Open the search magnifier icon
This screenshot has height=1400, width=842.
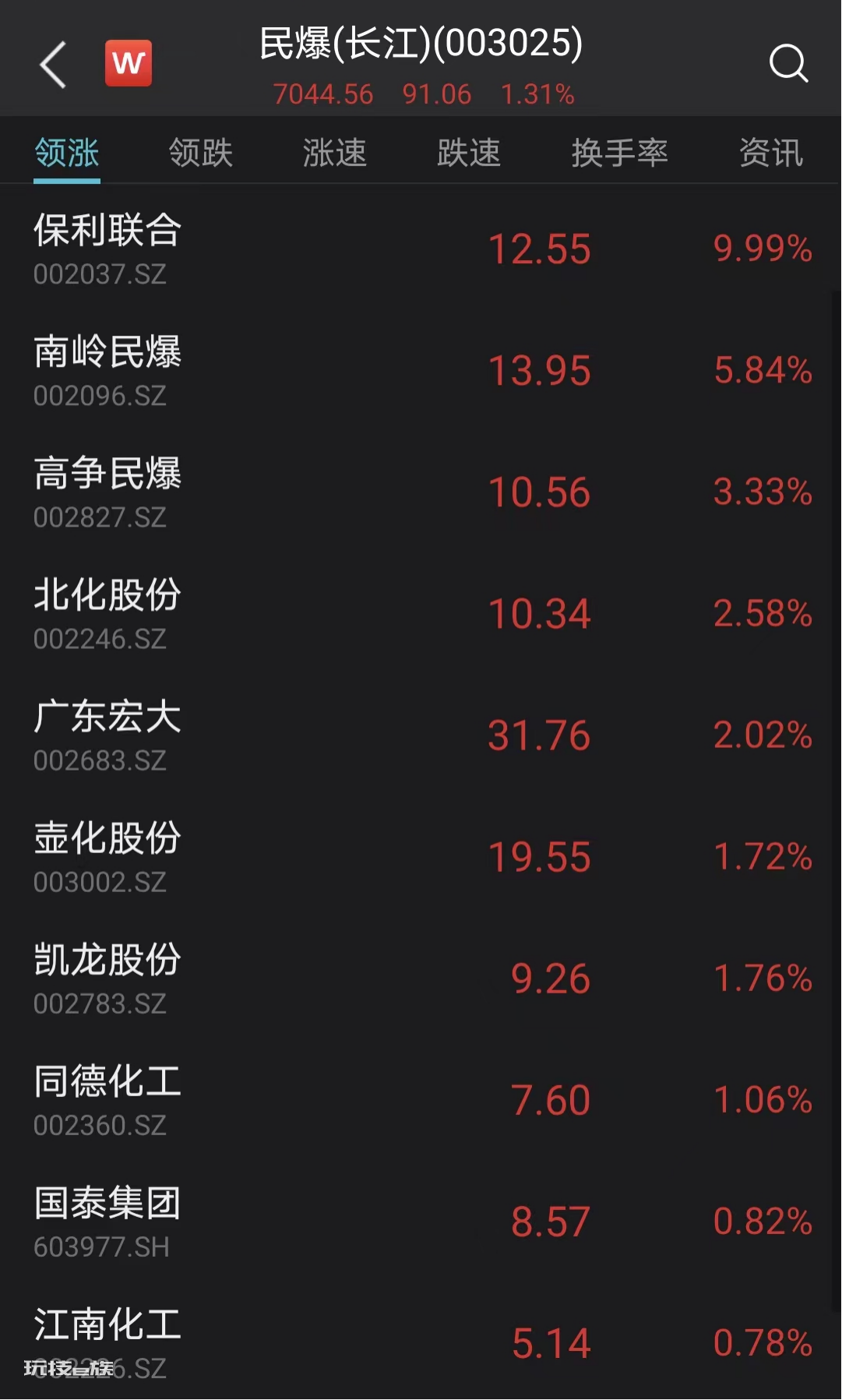pos(788,63)
